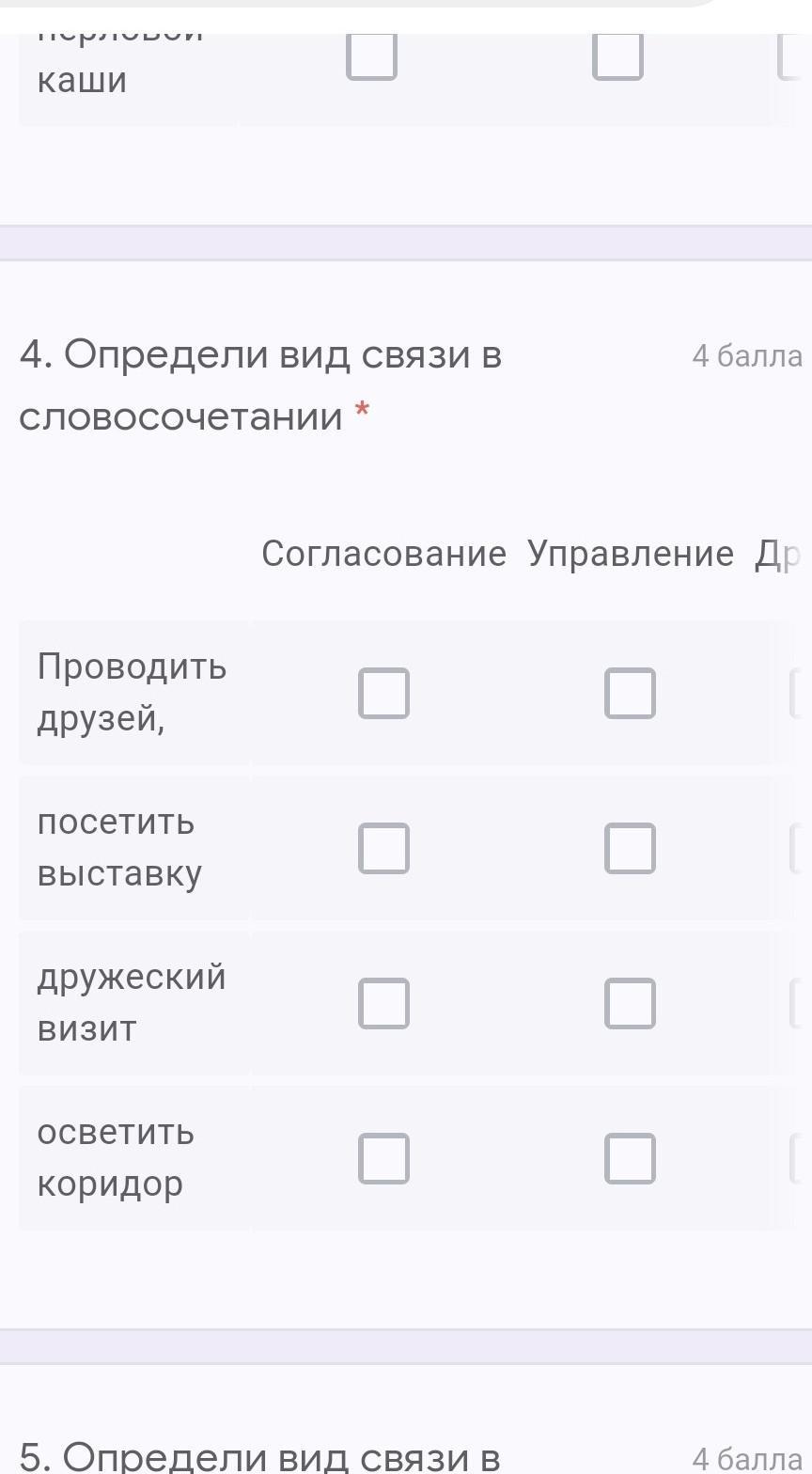Select Согласование for посетить выставку
This screenshot has width=812, height=1474.
pyautogui.click(x=383, y=848)
